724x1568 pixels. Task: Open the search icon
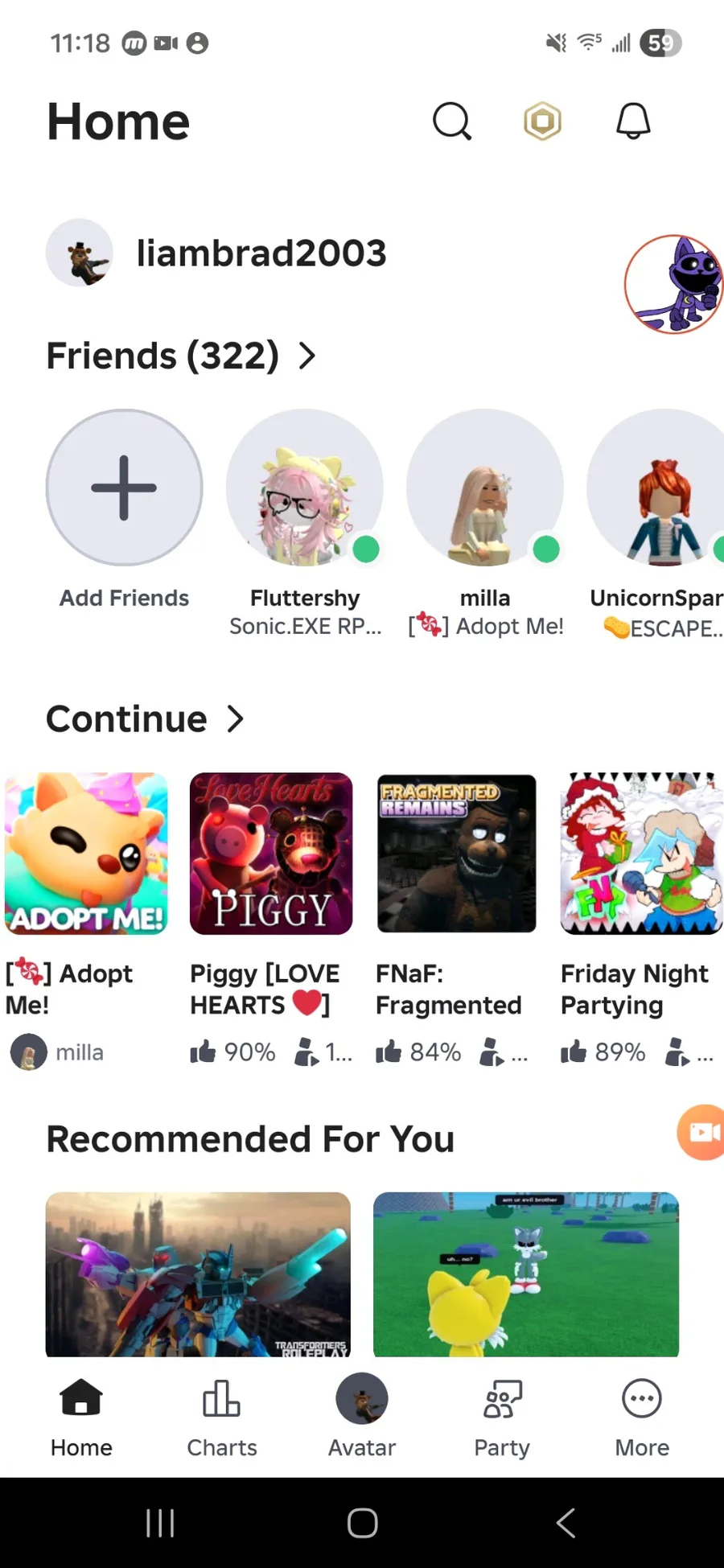[x=451, y=121]
